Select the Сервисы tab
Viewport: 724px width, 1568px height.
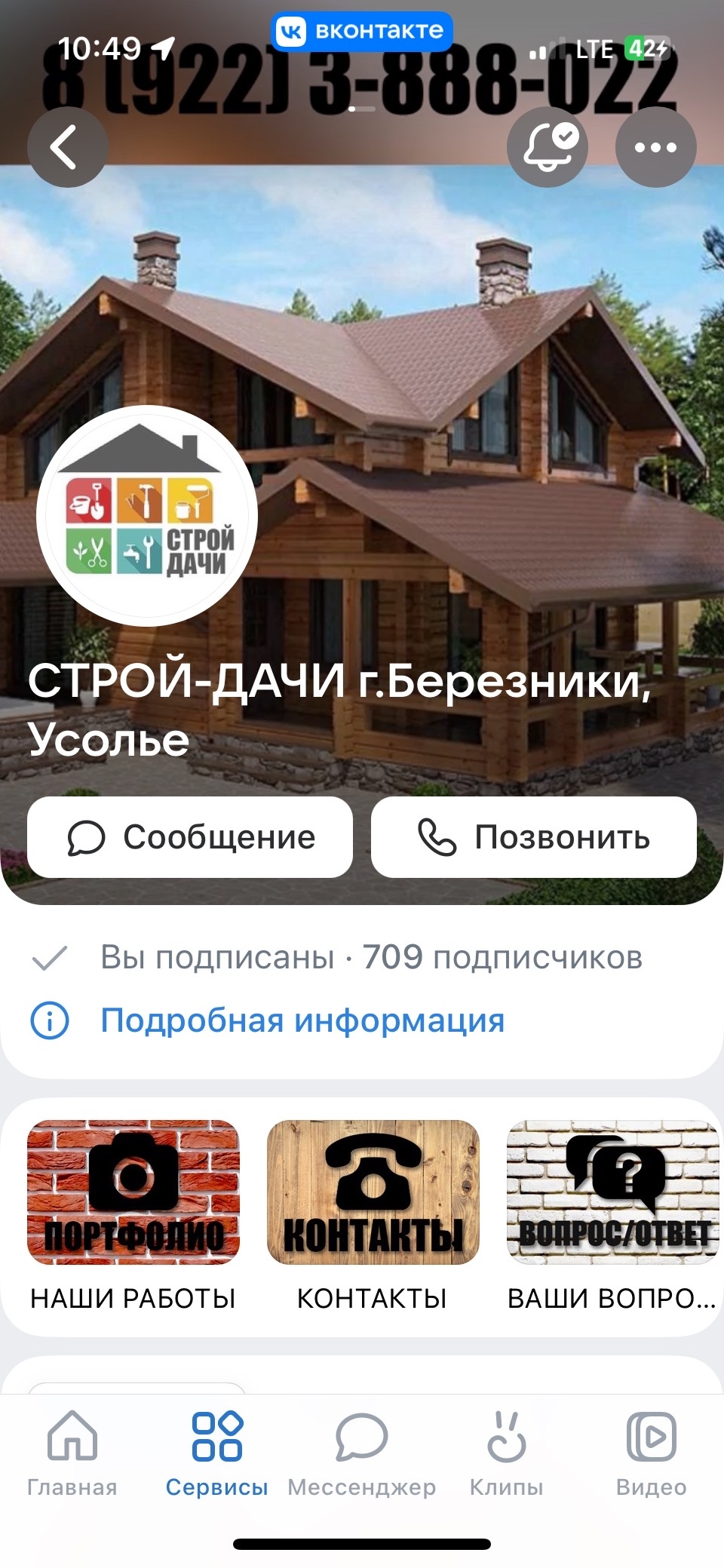217,1453
